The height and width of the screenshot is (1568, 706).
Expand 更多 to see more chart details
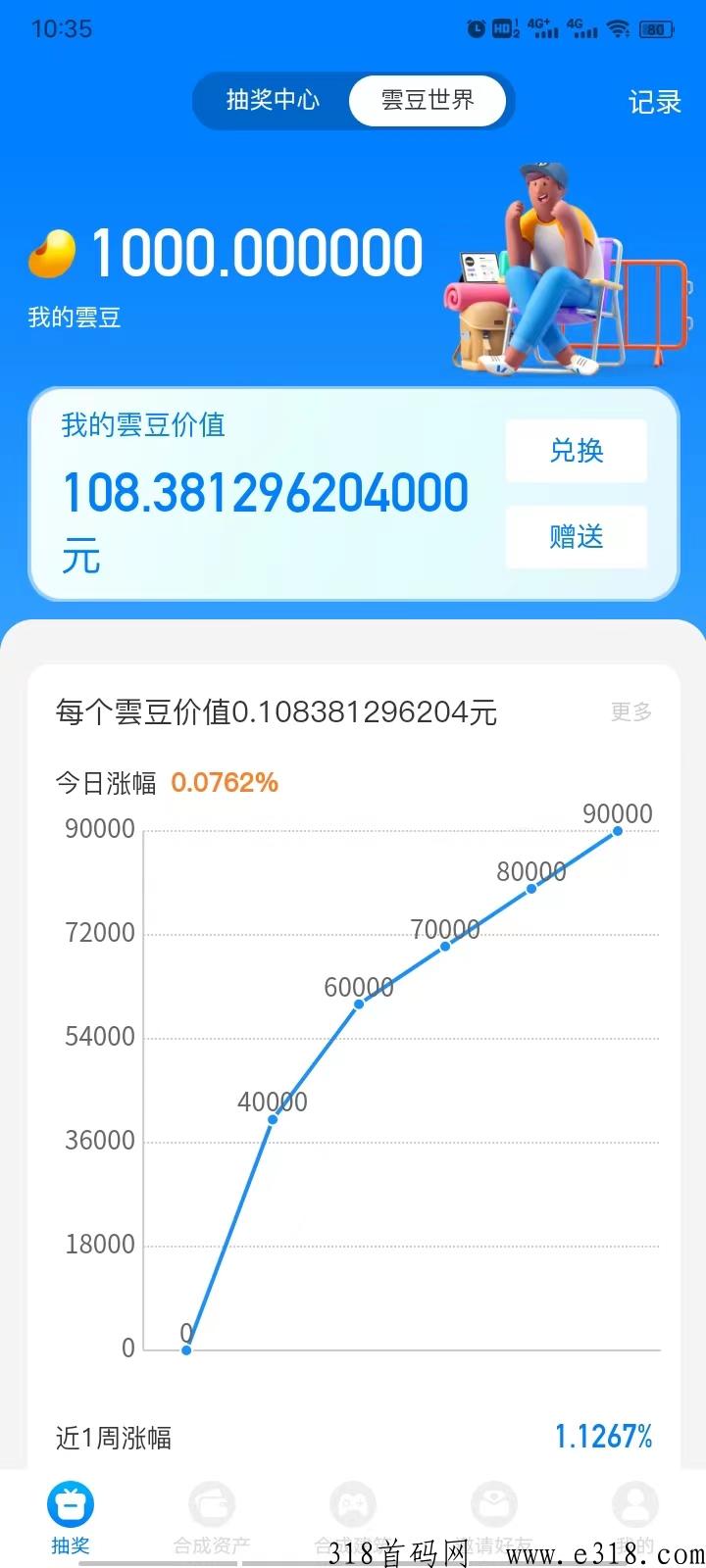pyautogui.click(x=630, y=711)
